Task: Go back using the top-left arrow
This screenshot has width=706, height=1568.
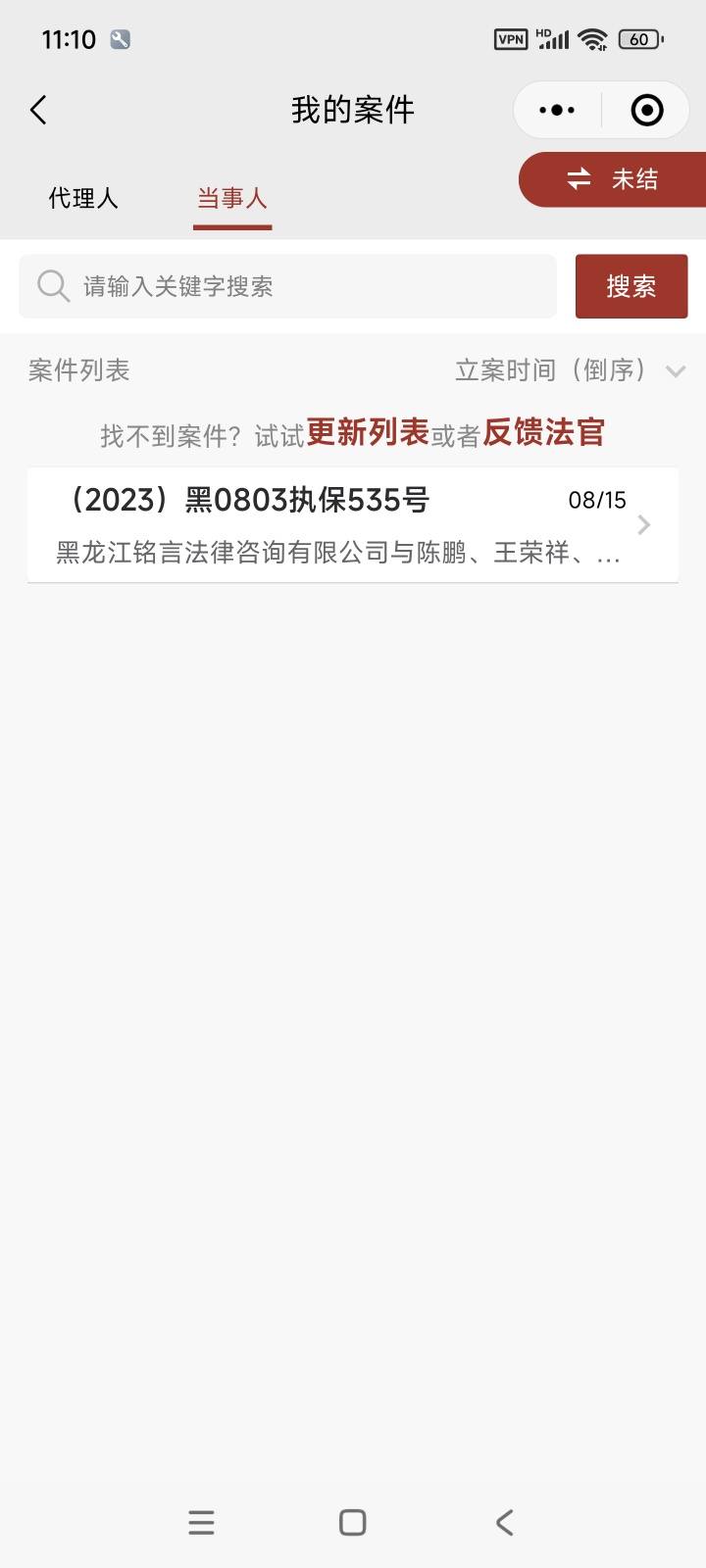Action: coord(38,110)
